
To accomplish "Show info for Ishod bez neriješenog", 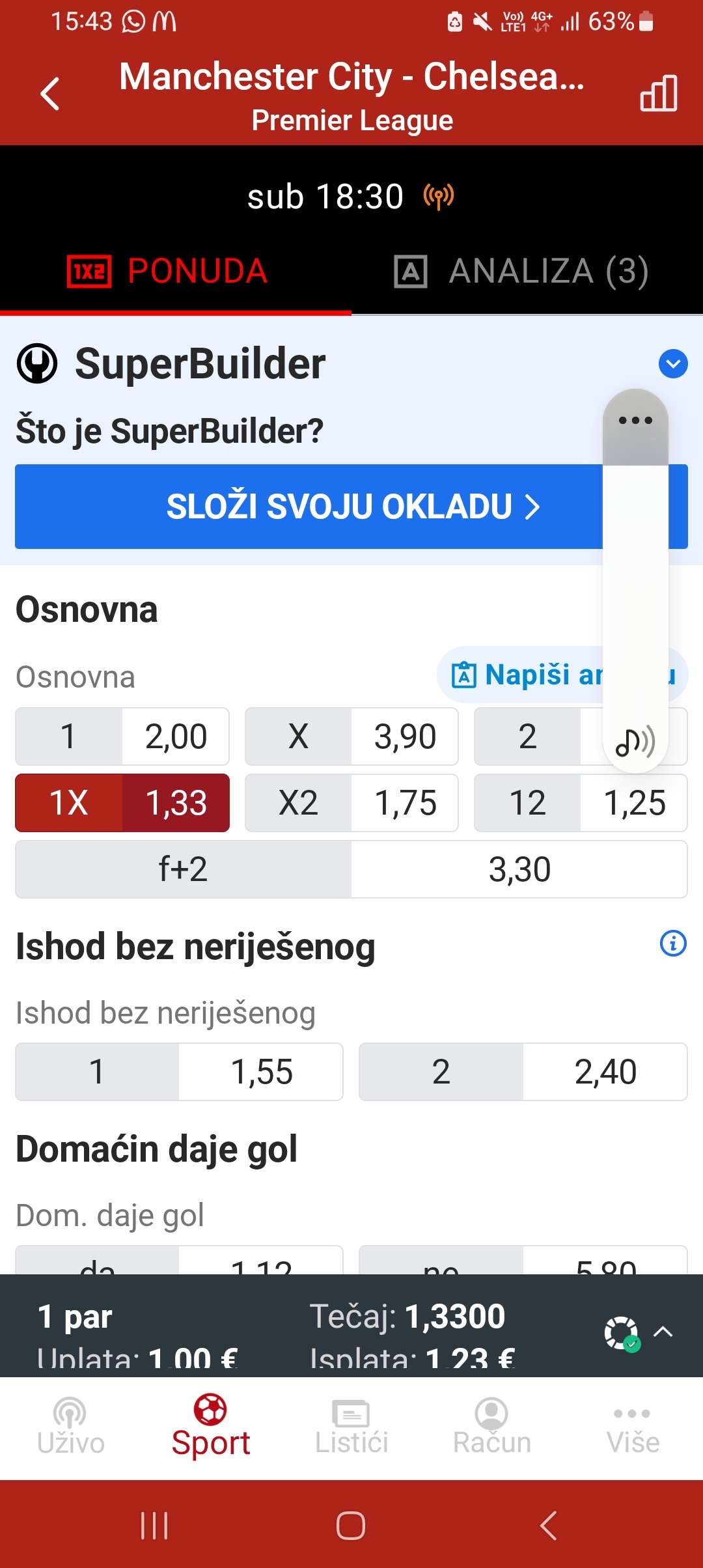I will pos(673,944).
